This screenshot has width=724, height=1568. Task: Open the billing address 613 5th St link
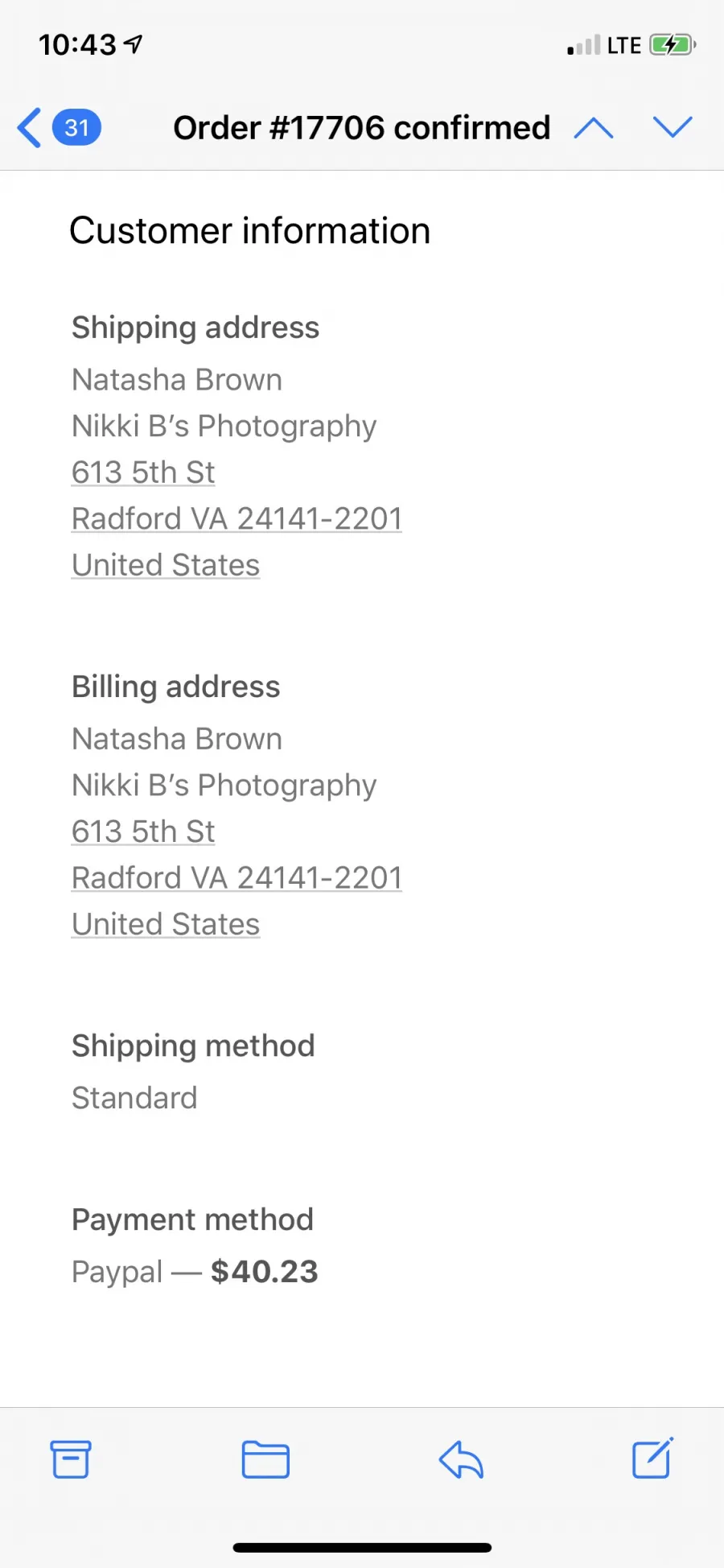coord(143,831)
